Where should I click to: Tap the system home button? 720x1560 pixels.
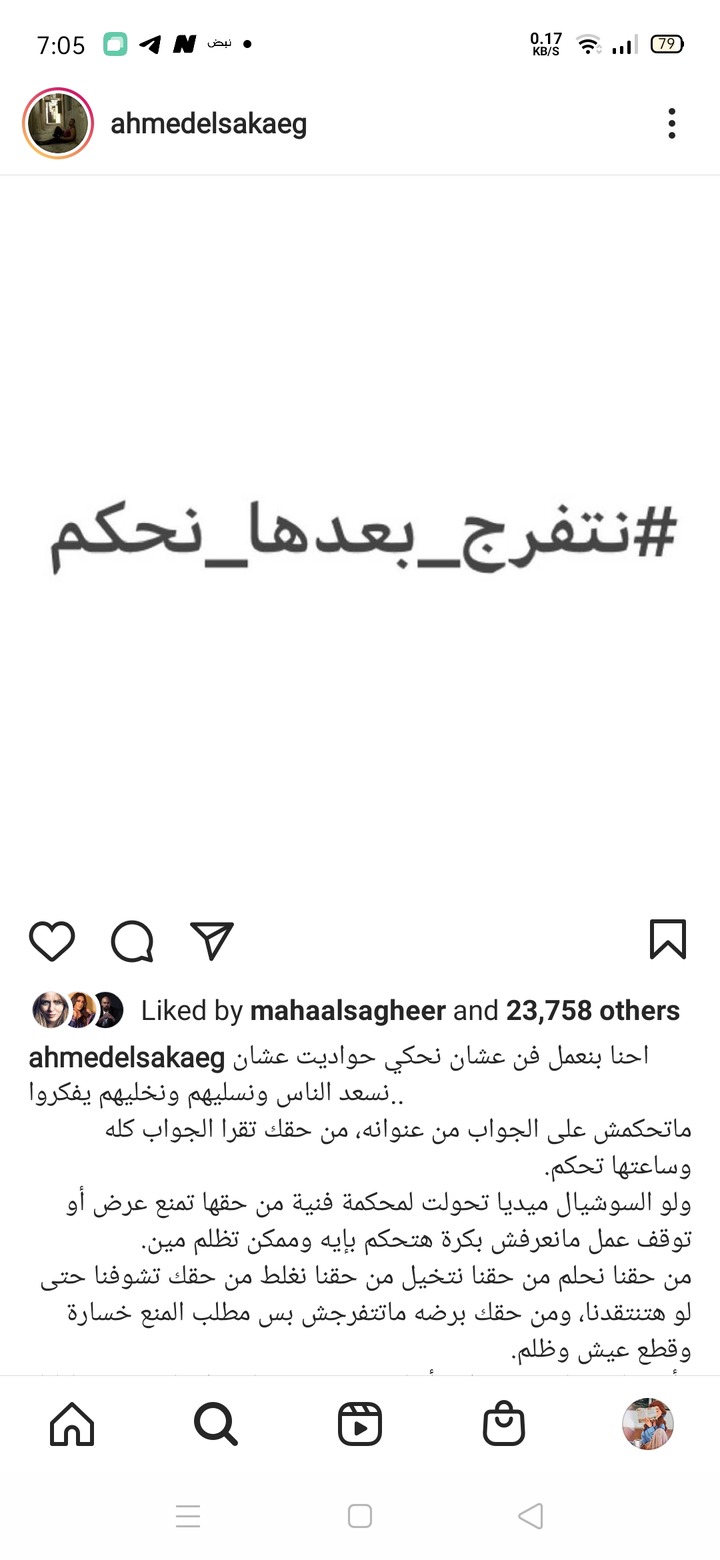coord(360,1516)
